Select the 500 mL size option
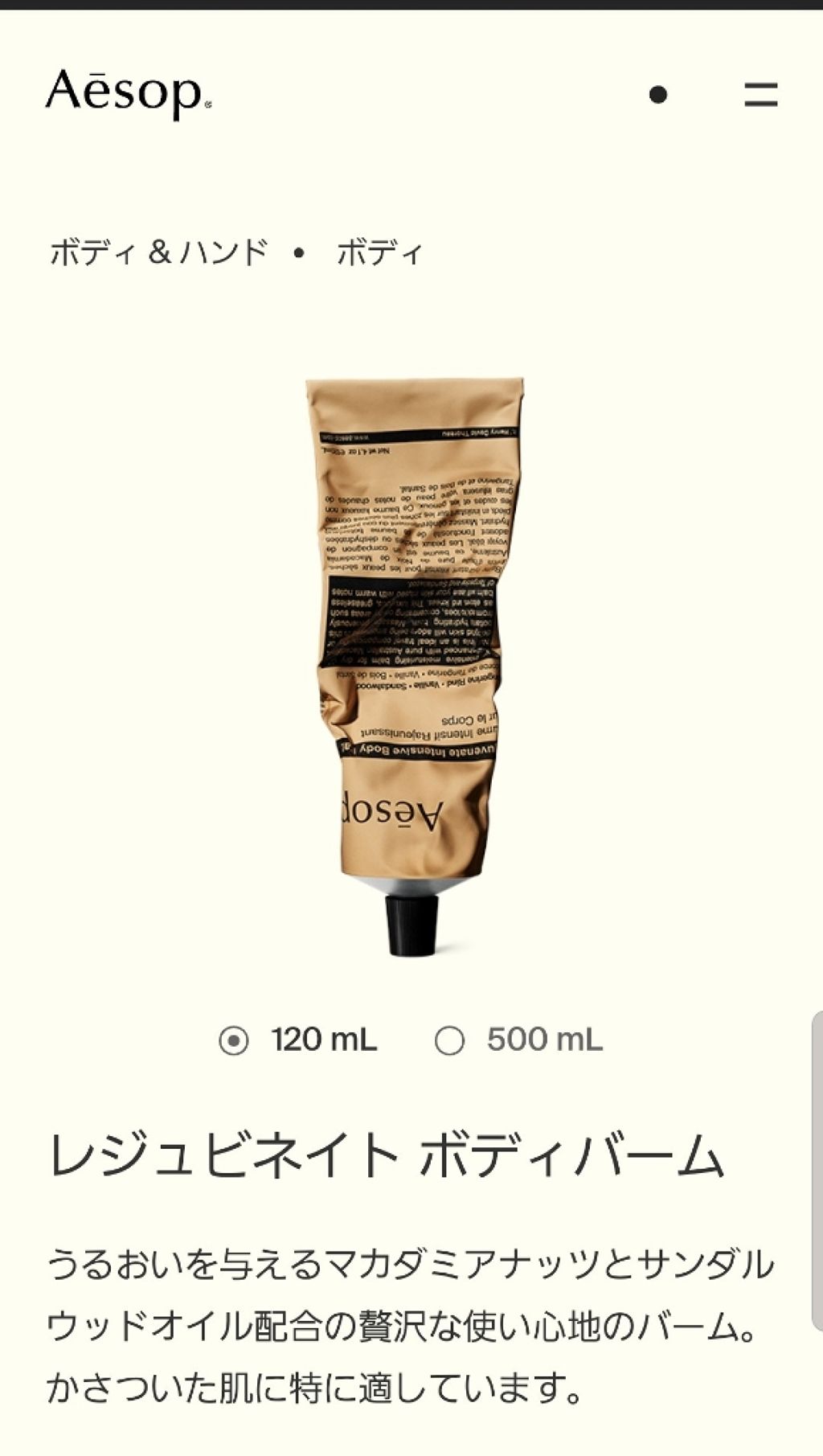The height and width of the screenshot is (1456, 823). 518,1040
